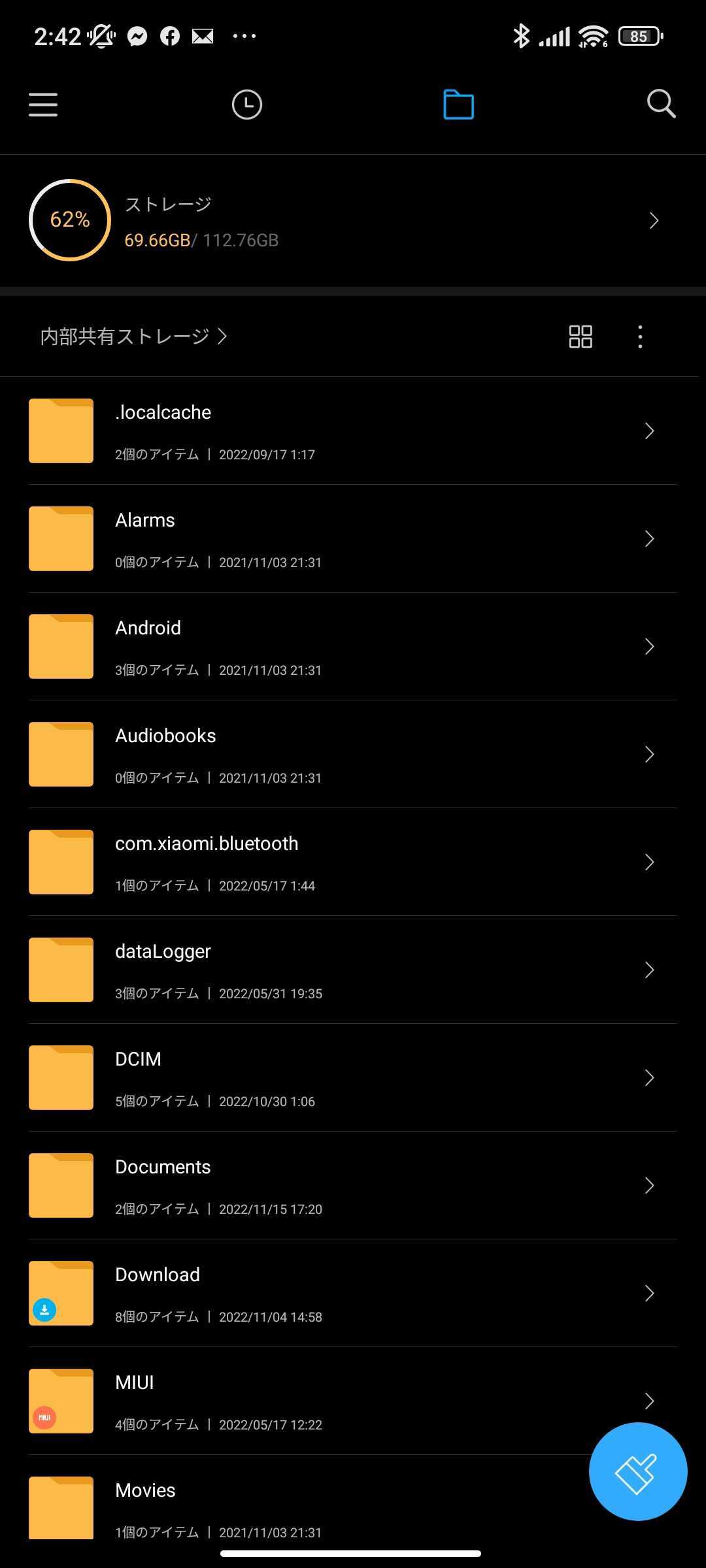Open file search
Viewport: 706px width, 1568px height.
pyautogui.click(x=661, y=105)
